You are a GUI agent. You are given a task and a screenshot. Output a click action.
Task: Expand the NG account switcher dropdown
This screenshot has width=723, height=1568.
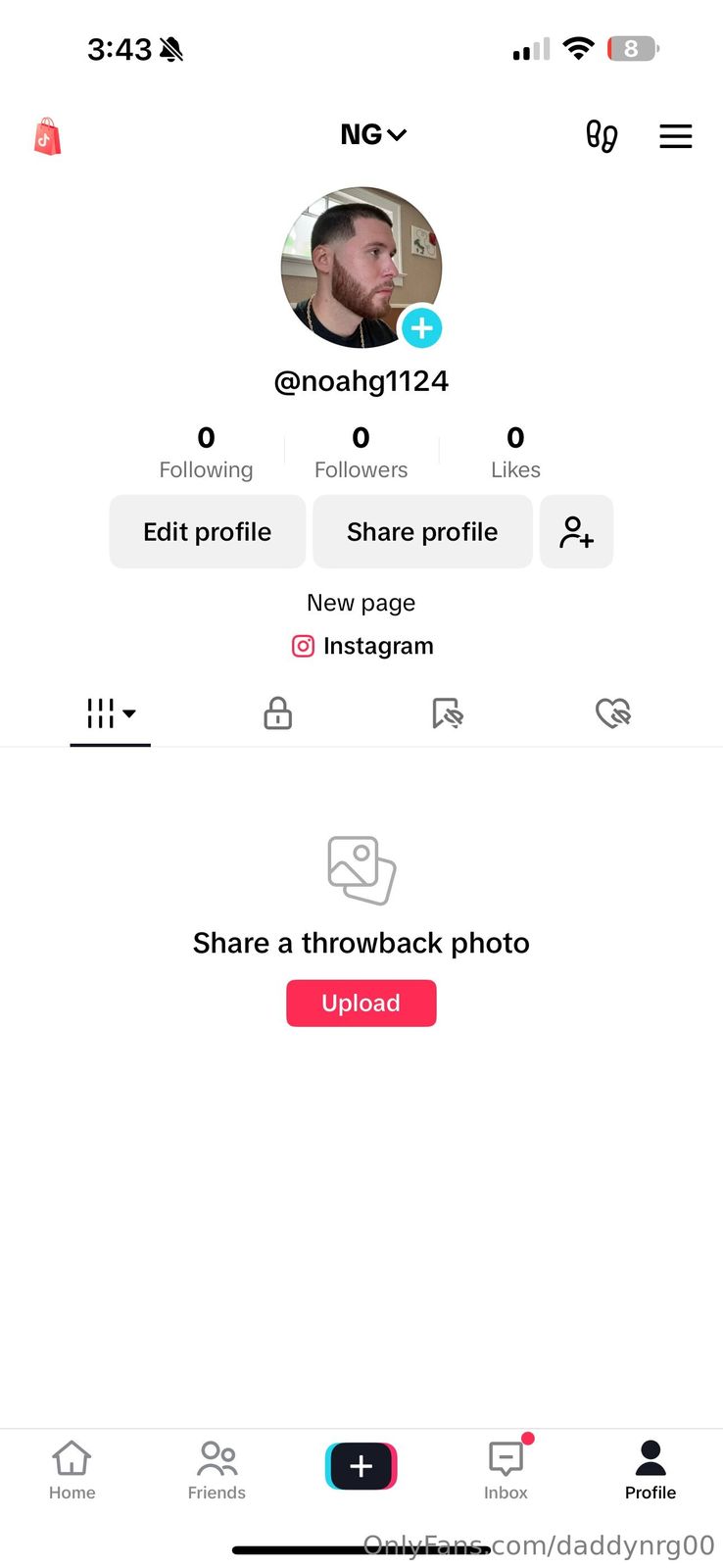coord(372,134)
